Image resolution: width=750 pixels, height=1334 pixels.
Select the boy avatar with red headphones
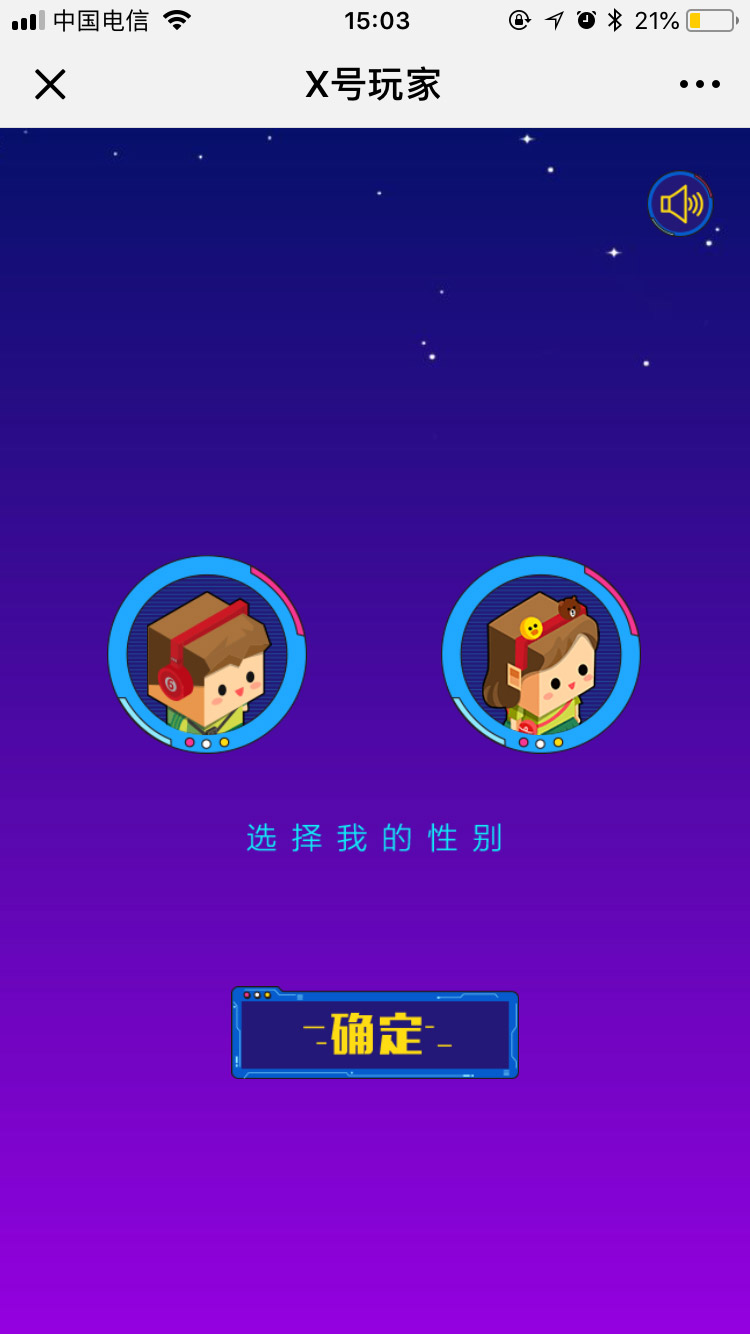click(207, 654)
